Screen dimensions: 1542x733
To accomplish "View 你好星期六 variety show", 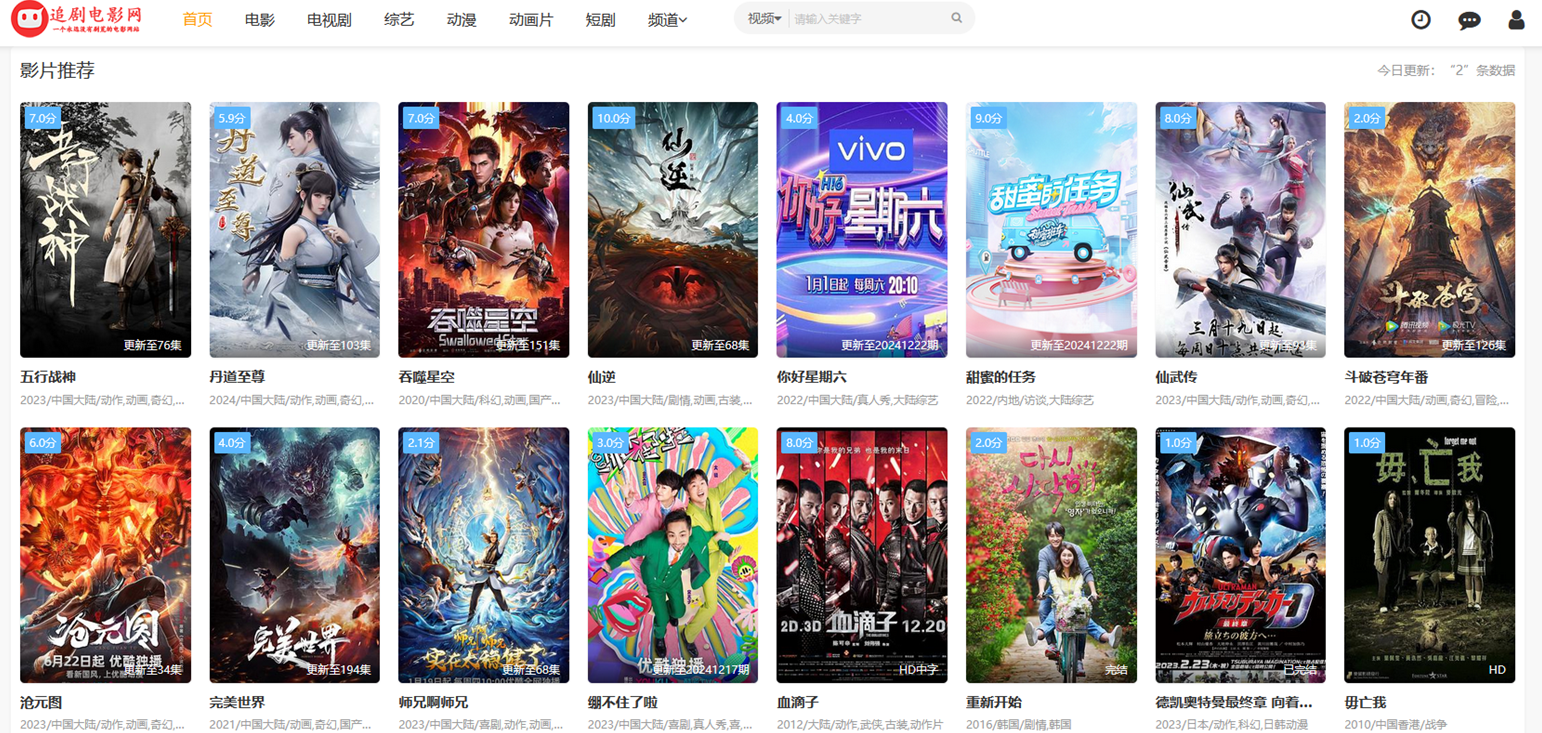I will (x=861, y=229).
